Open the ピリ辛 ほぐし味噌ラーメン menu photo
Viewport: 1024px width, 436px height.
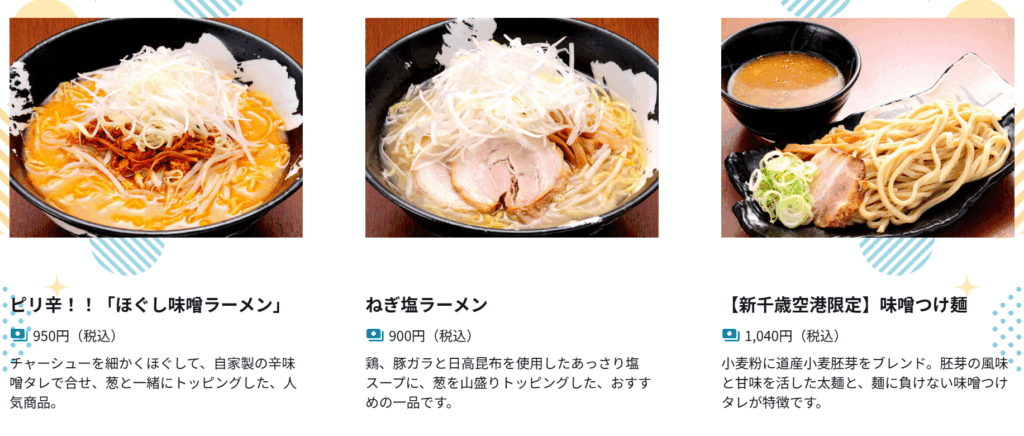[x=156, y=128]
